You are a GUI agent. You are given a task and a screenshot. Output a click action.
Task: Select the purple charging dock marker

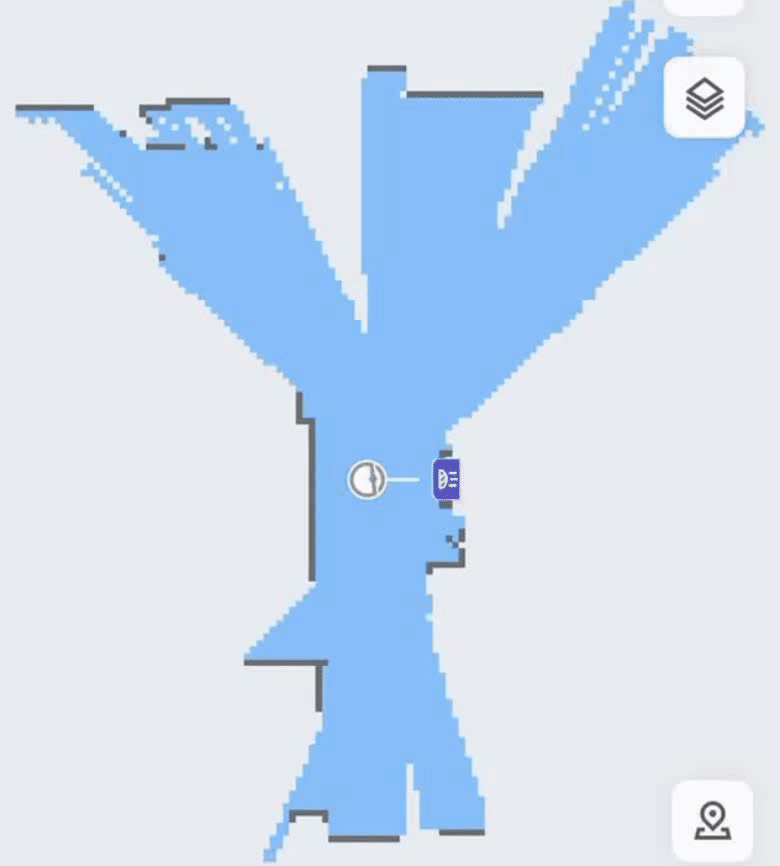pos(446,480)
